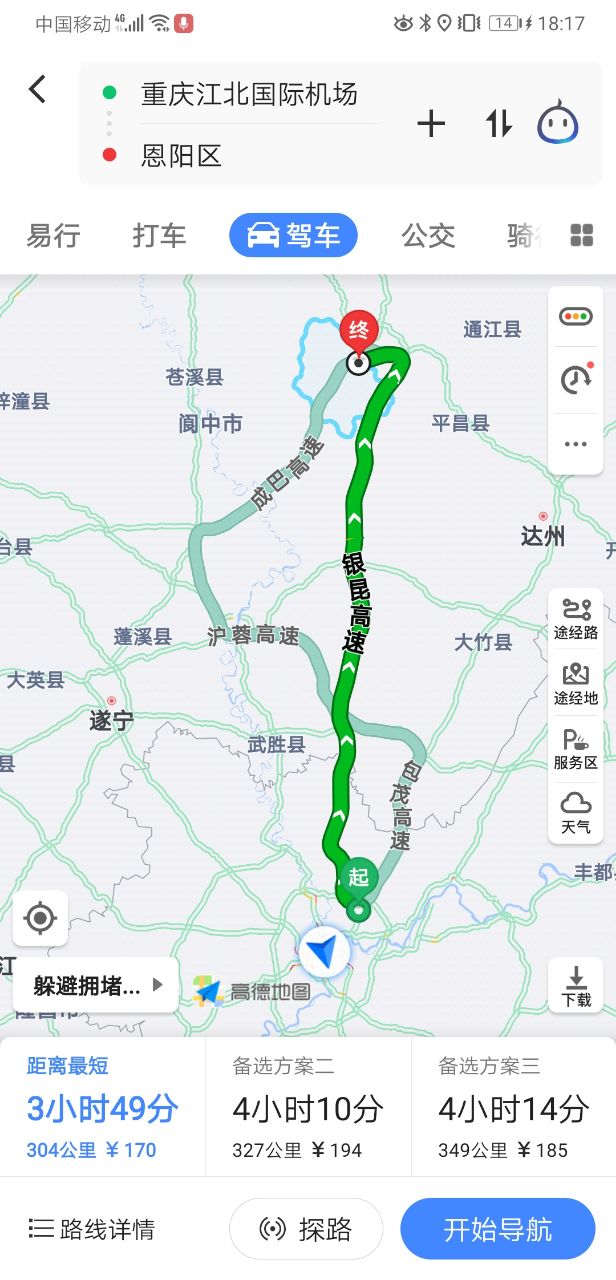Check 天气 weather along route

pos(576,813)
